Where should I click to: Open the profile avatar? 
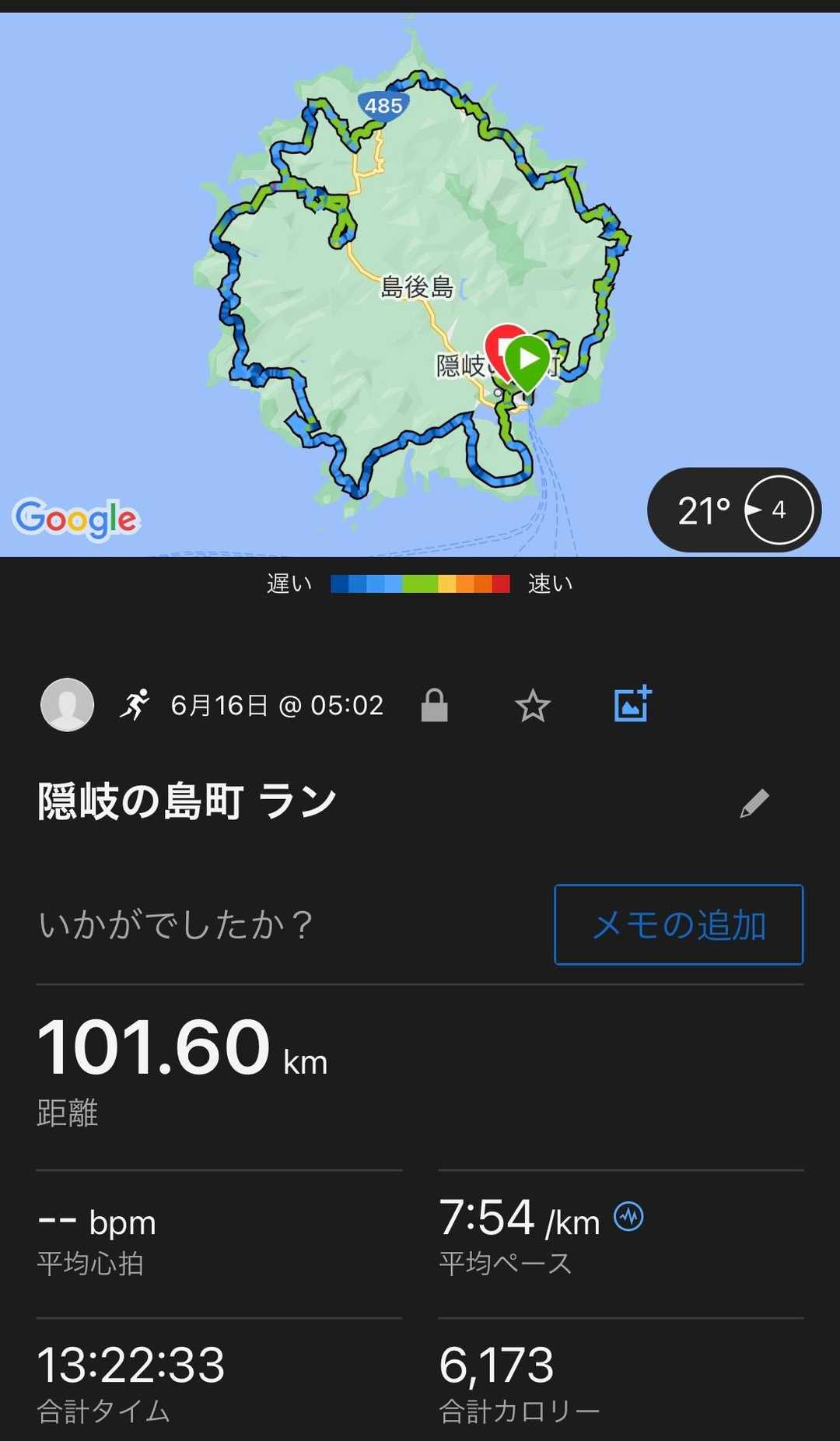coord(68,705)
